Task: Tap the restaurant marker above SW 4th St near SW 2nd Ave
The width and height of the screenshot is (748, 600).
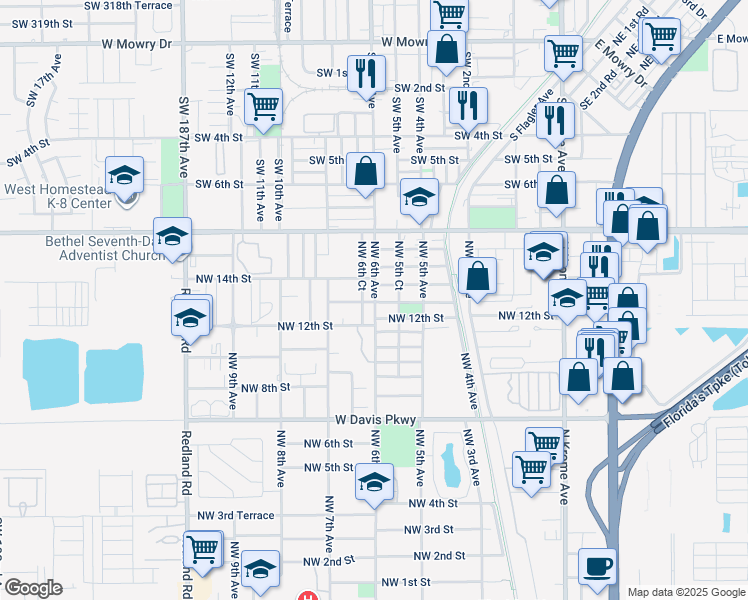Action: 468,105
